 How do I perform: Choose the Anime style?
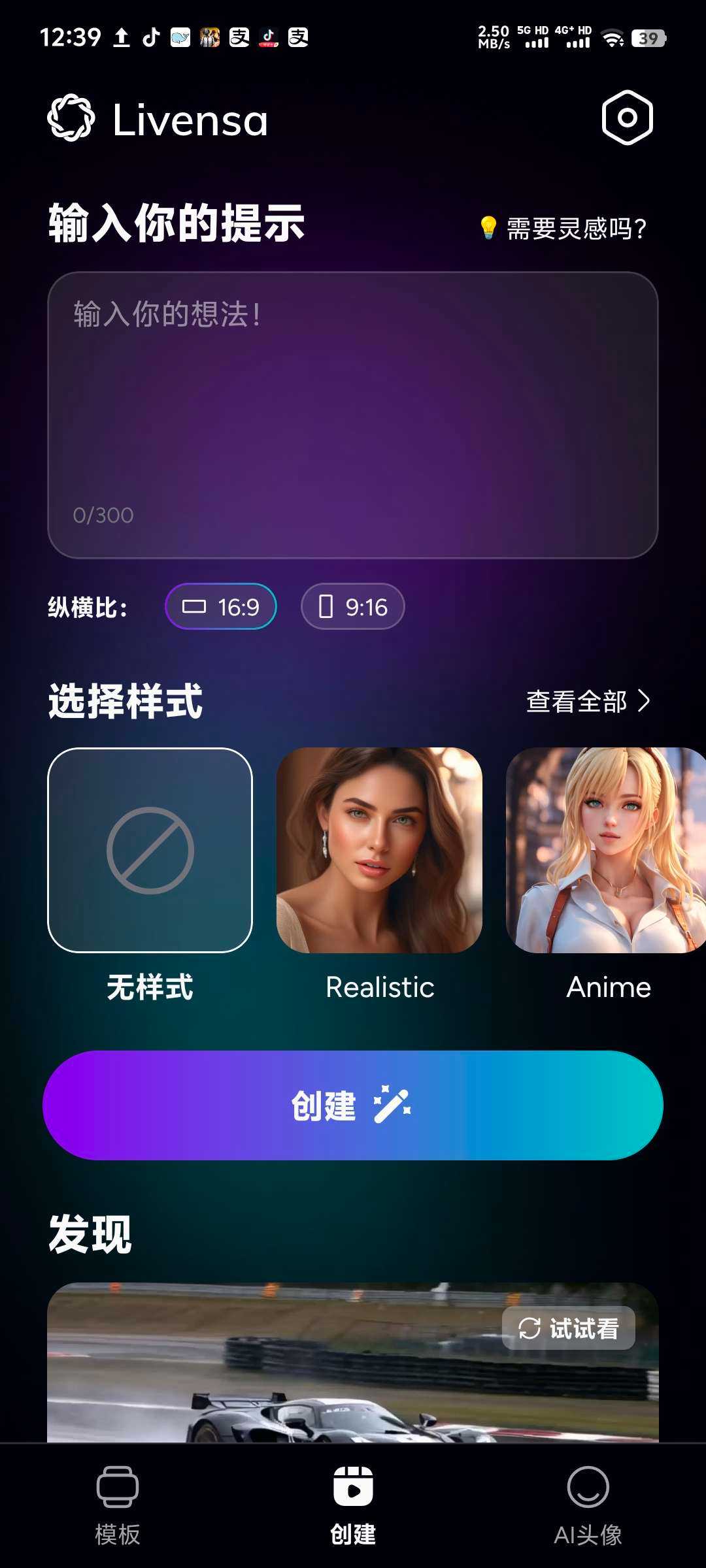click(x=606, y=850)
